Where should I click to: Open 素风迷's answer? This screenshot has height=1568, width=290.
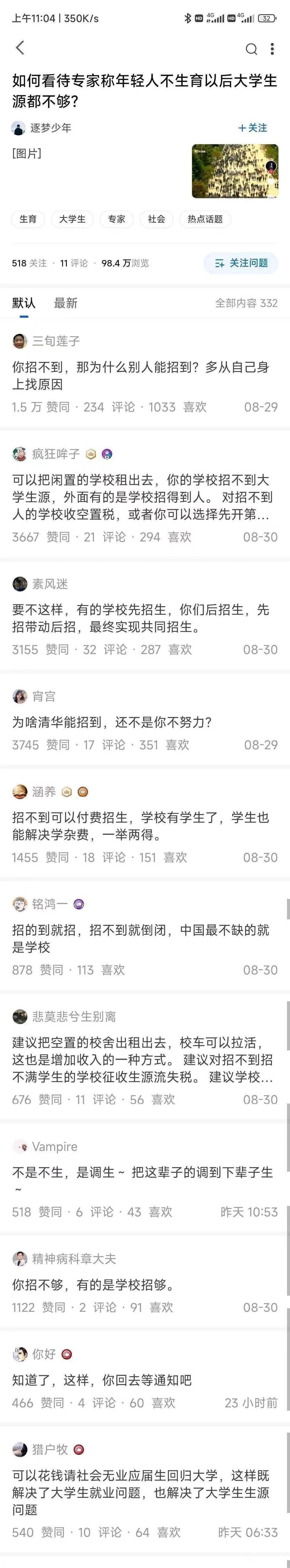coord(145,618)
